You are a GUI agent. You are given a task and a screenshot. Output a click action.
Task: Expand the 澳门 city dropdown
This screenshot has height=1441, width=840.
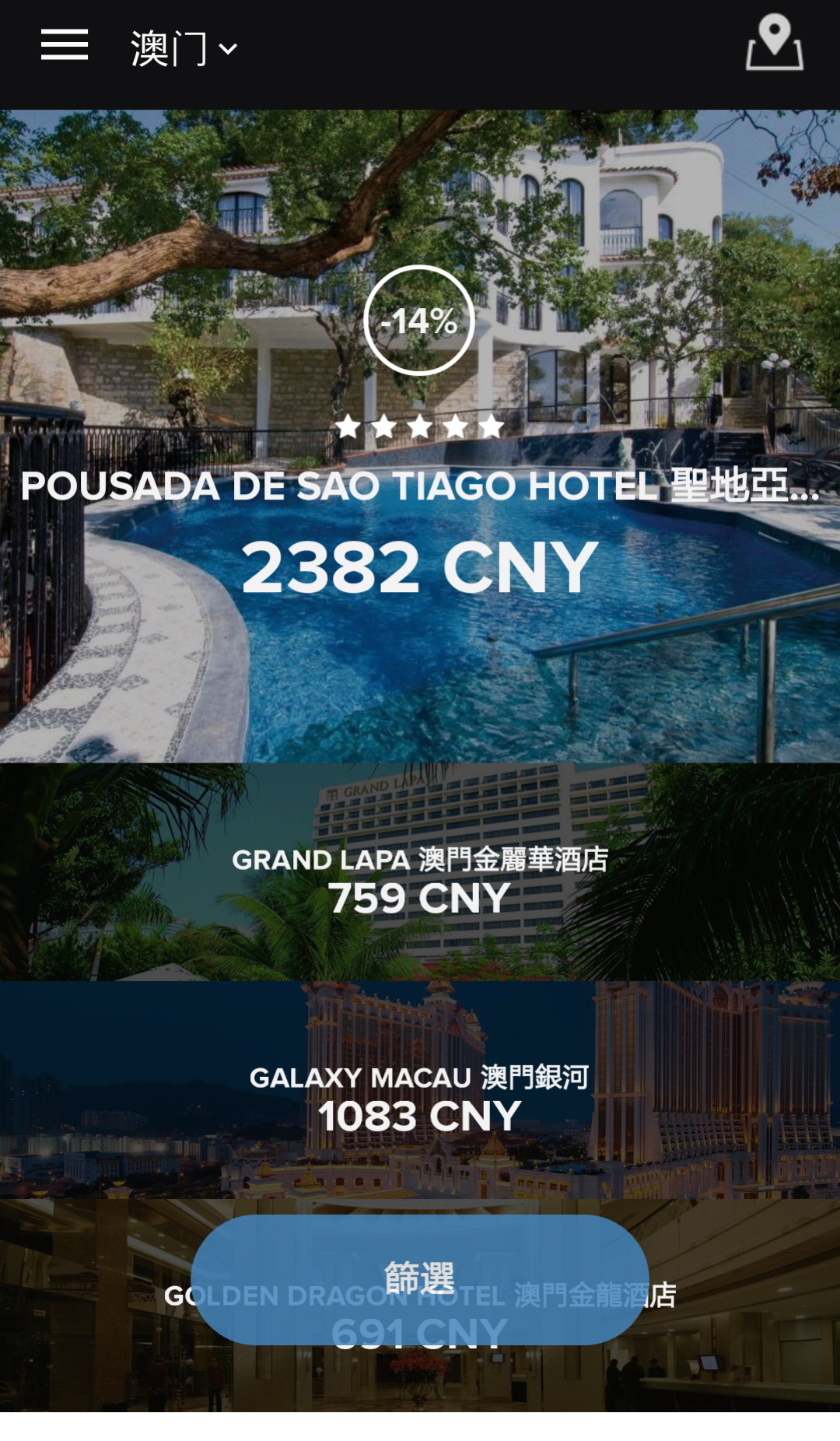pyautogui.click(x=184, y=49)
